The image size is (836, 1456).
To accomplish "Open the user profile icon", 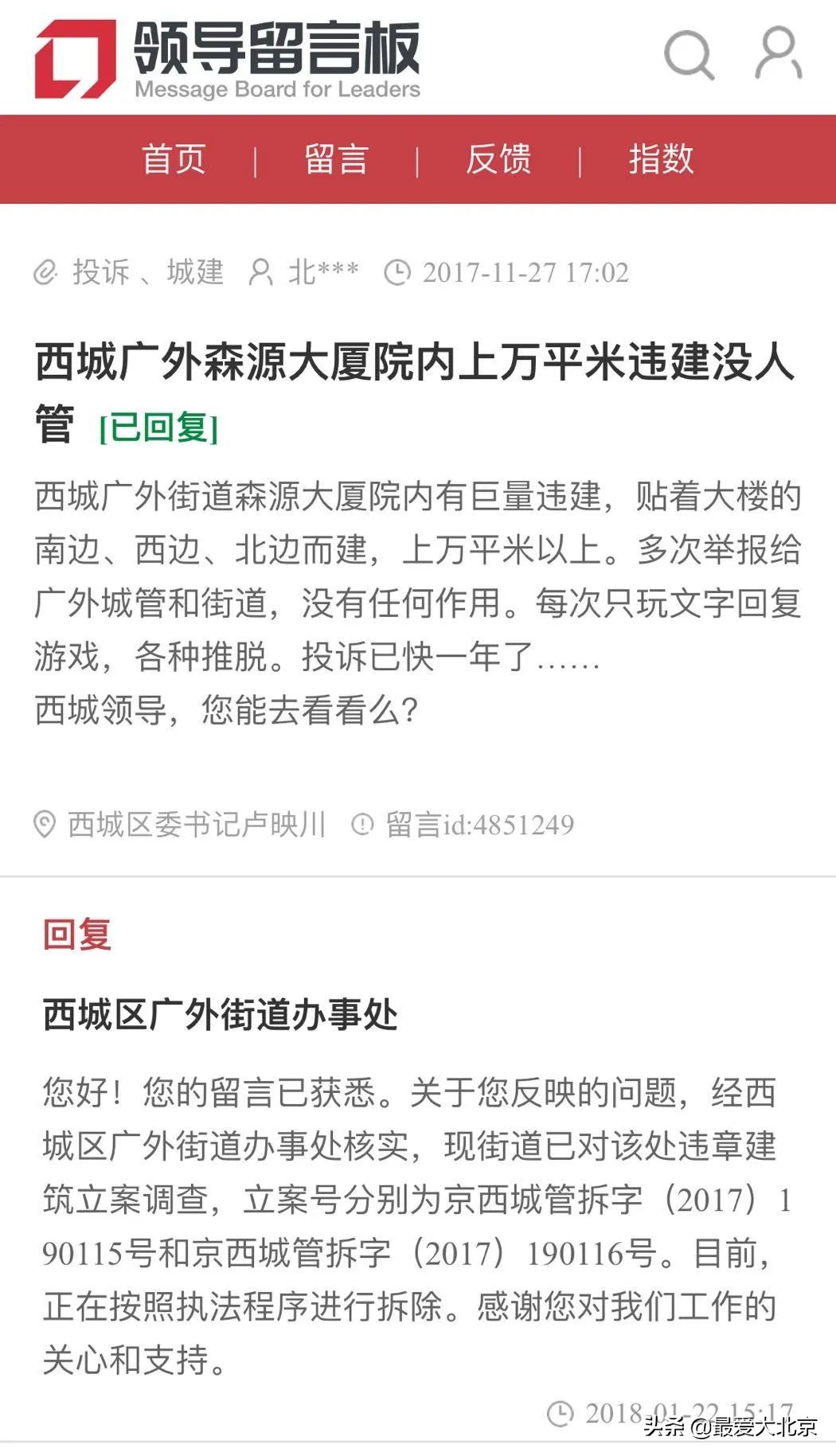I will [778, 53].
